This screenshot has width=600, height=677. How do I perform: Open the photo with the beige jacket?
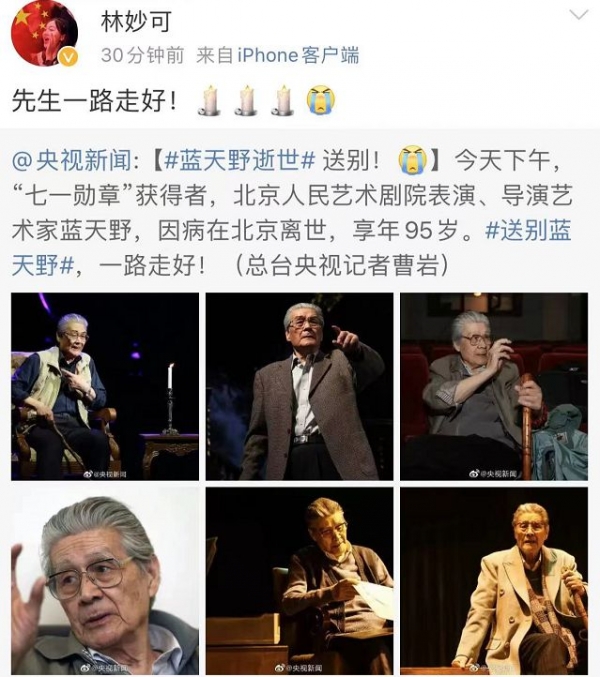(x=493, y=580)
